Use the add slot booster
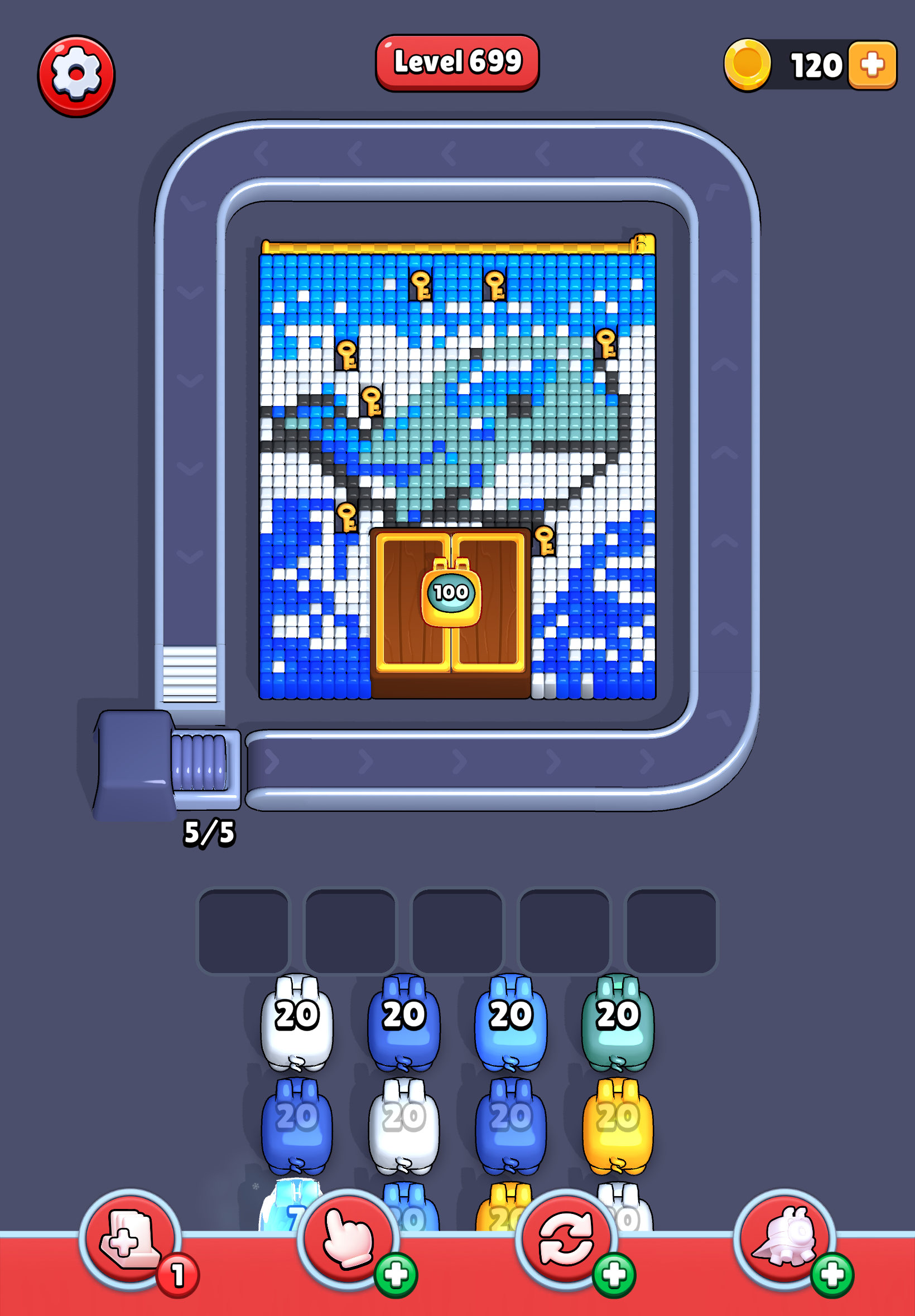The height and width of the screenshot is (1316, 915). click(x=131, y=1240)
